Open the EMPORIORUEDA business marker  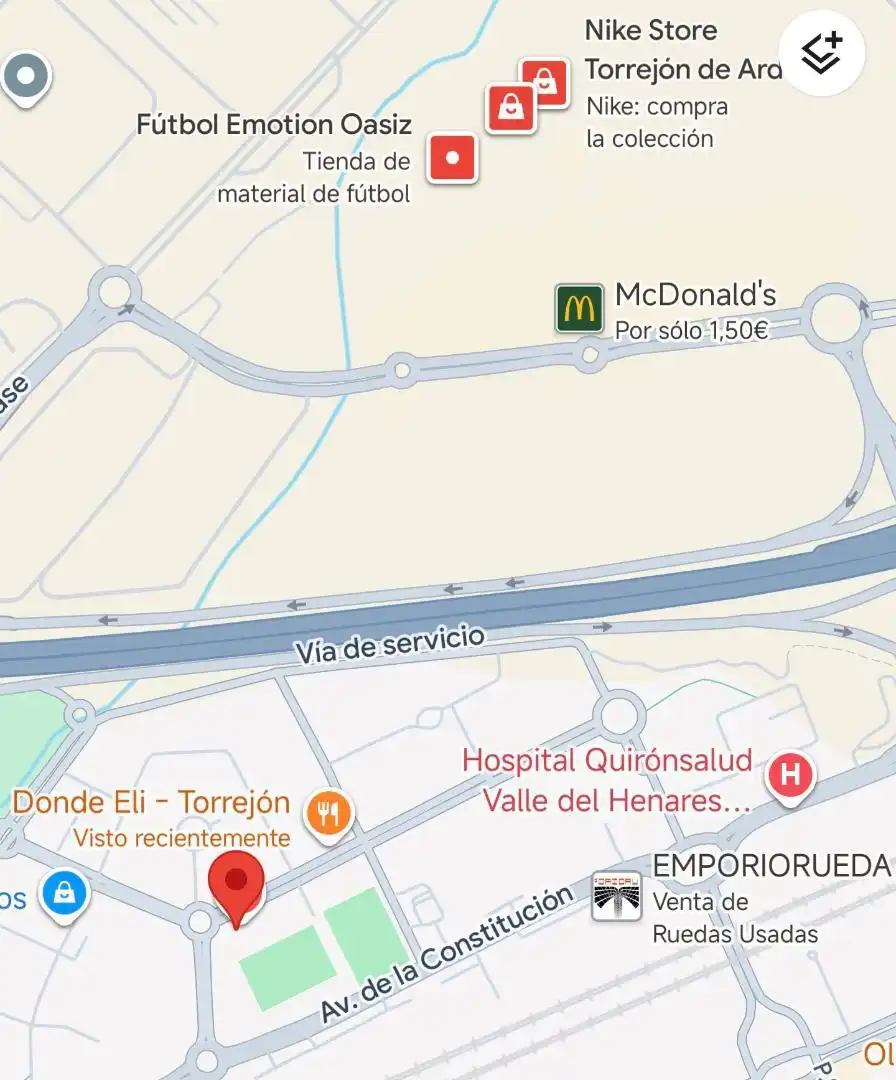click(616, 896)
